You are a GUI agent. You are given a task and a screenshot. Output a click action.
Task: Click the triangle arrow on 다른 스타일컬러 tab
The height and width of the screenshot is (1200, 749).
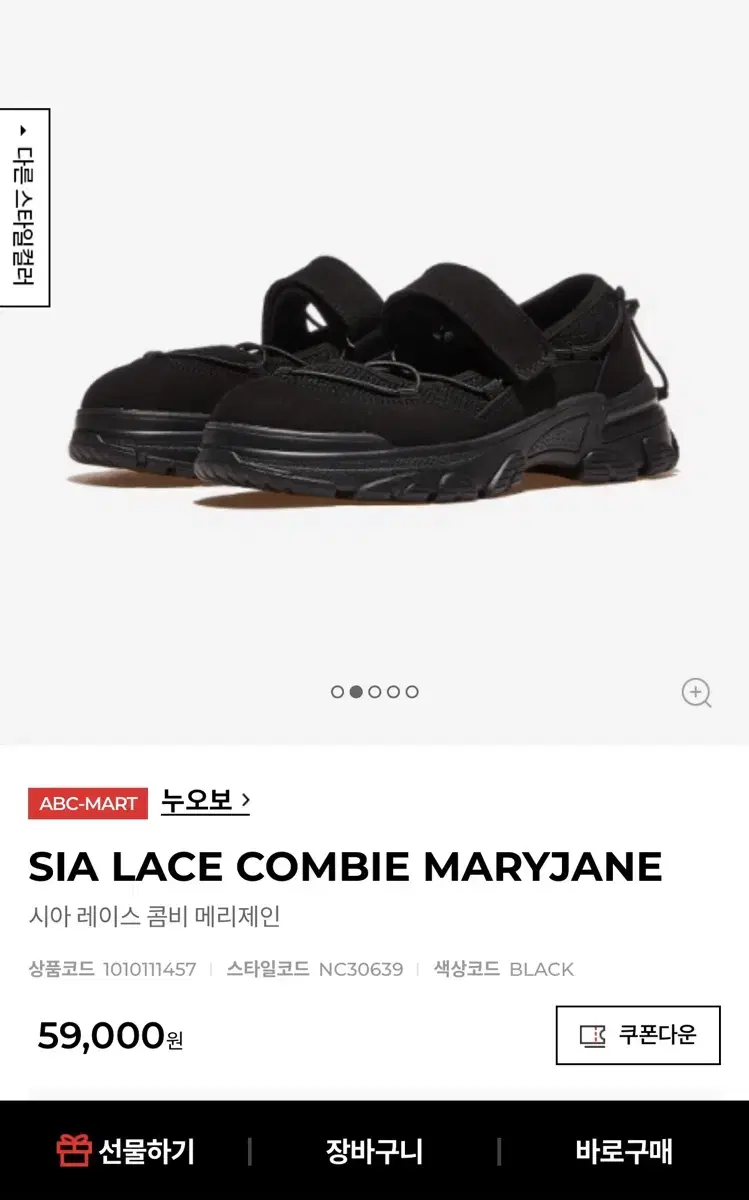(x=24, y=129)
